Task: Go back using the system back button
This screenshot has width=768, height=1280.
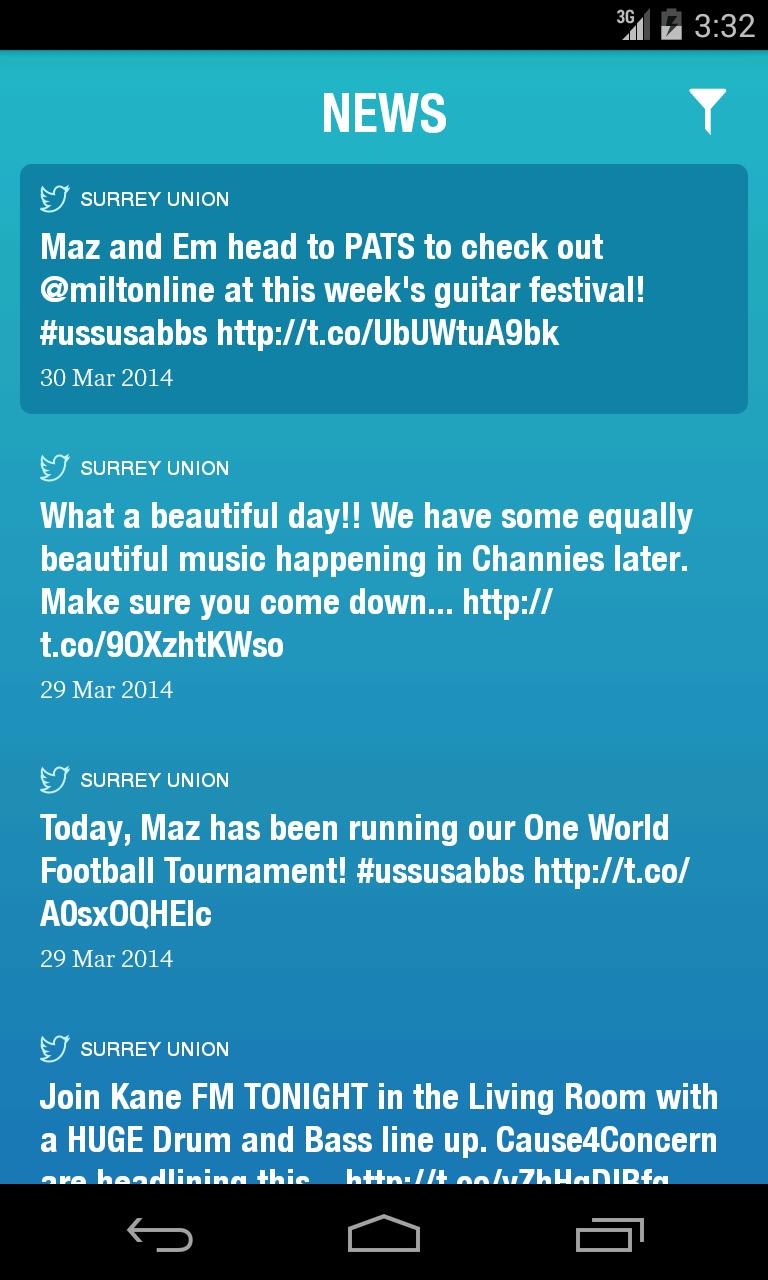Action: tap(160, 1234)
